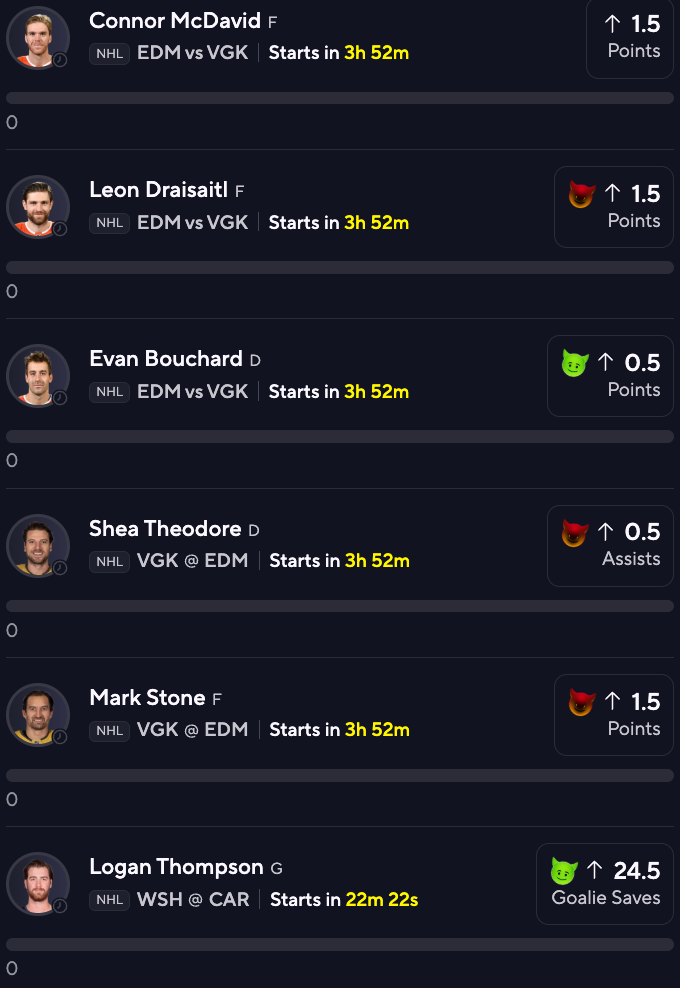The image size is (680, 988).
Task: Tap Evan Bouchard's 0.5 Points pick box
Action: coord(610,375)
